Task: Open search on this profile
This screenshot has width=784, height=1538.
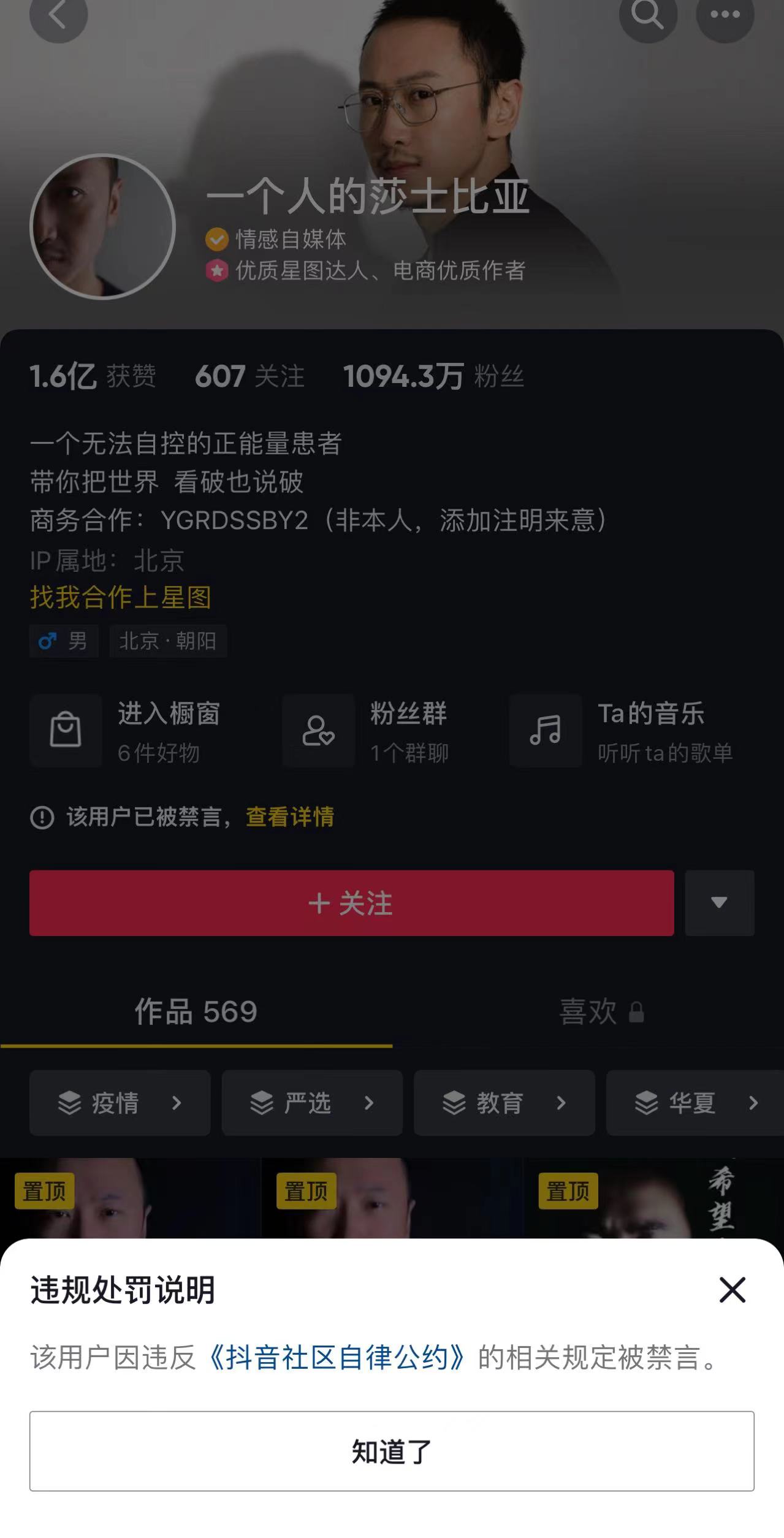Action: [647, 15]
